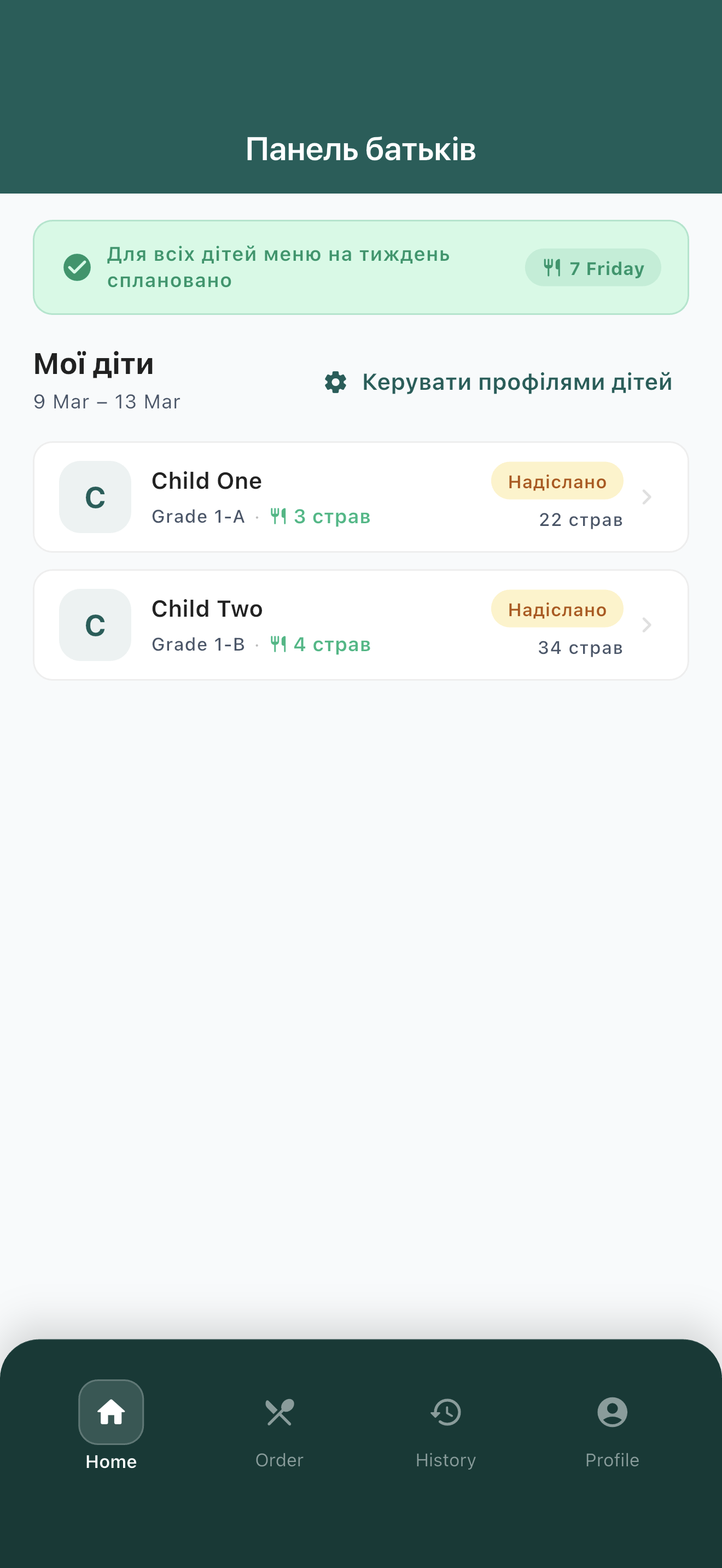Click the fork icon next to 3 страв
This screenshot has height=1568, width=722.
[280, 516]
